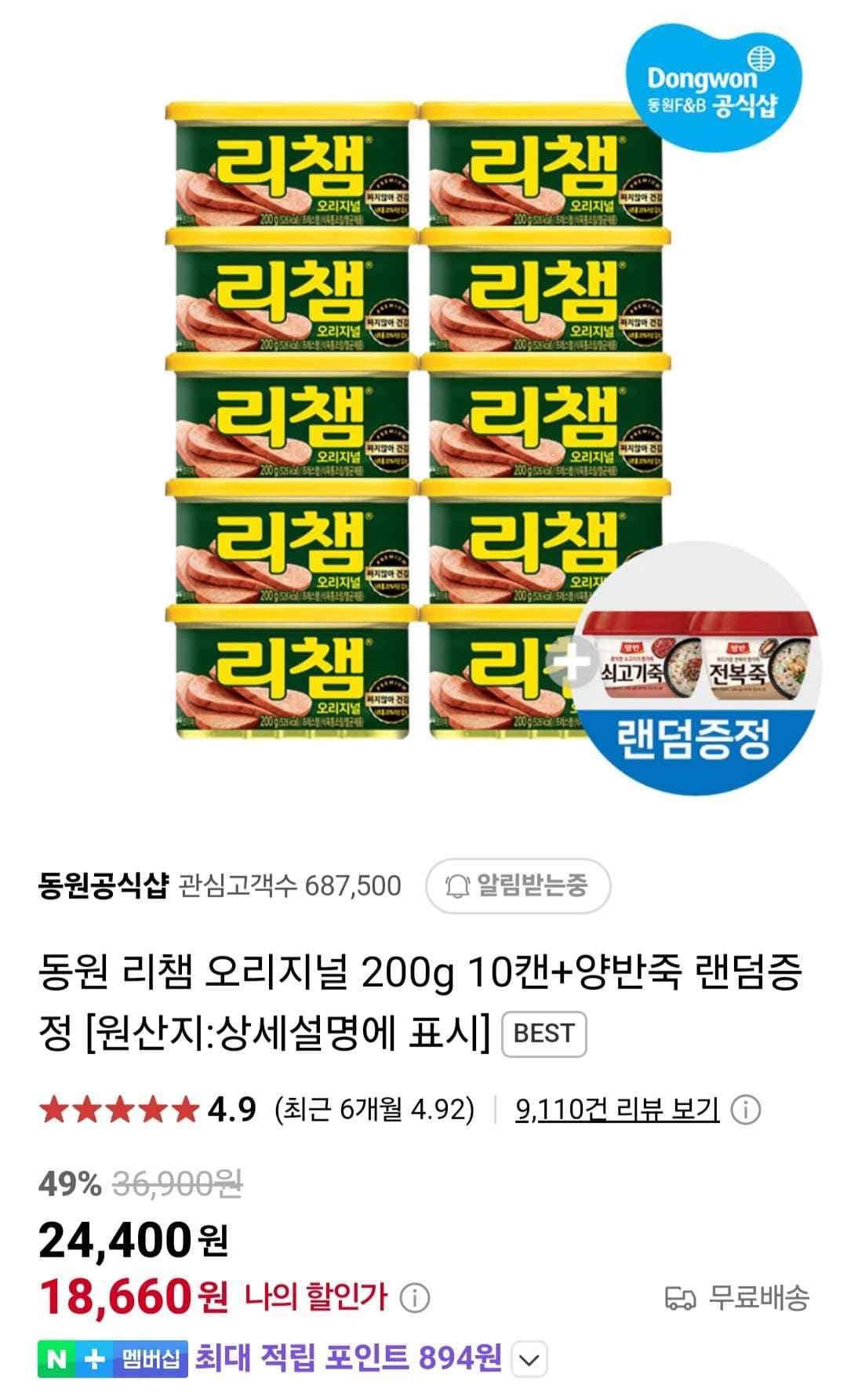Show info about 나의 할인가
847x1400 pixels.
pos(415,1298)
